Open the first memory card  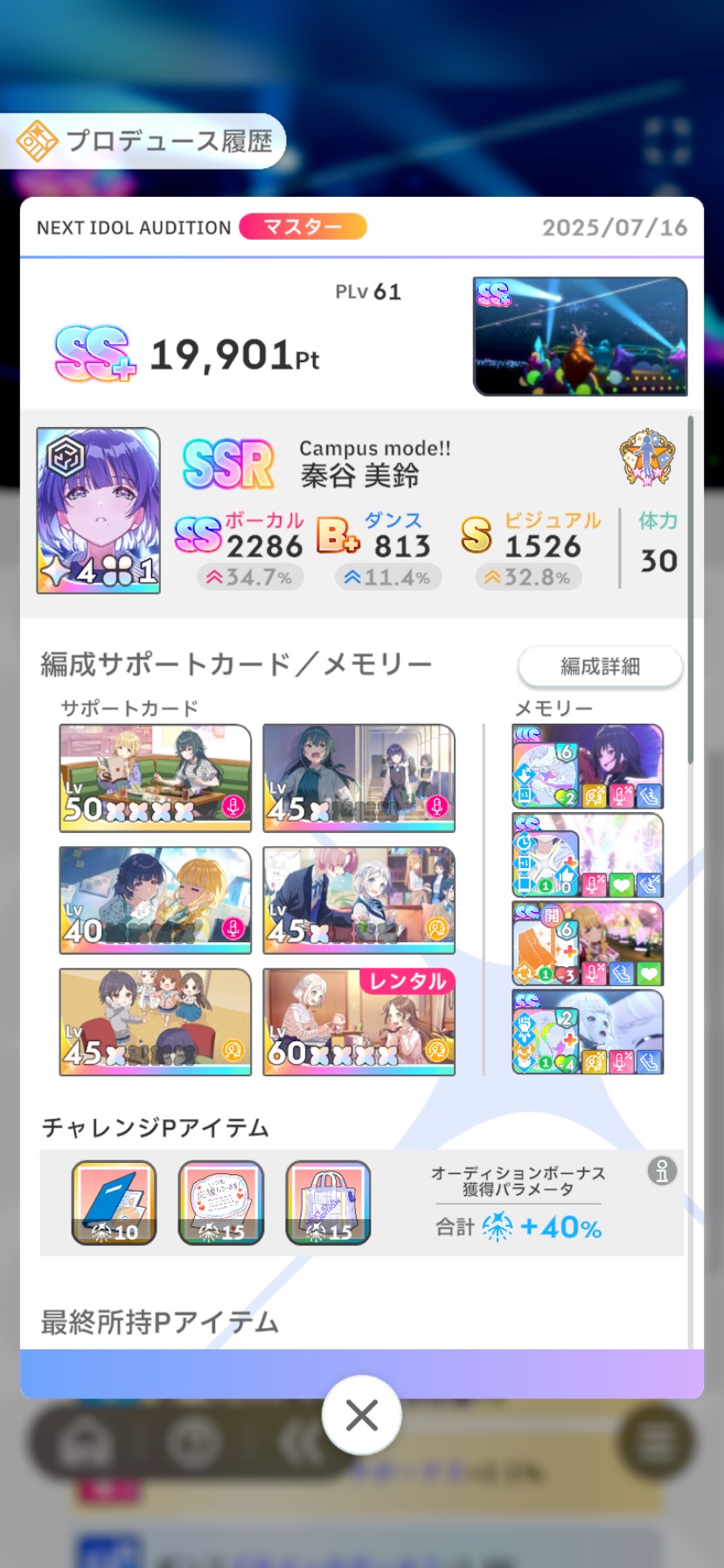[588, 766]
